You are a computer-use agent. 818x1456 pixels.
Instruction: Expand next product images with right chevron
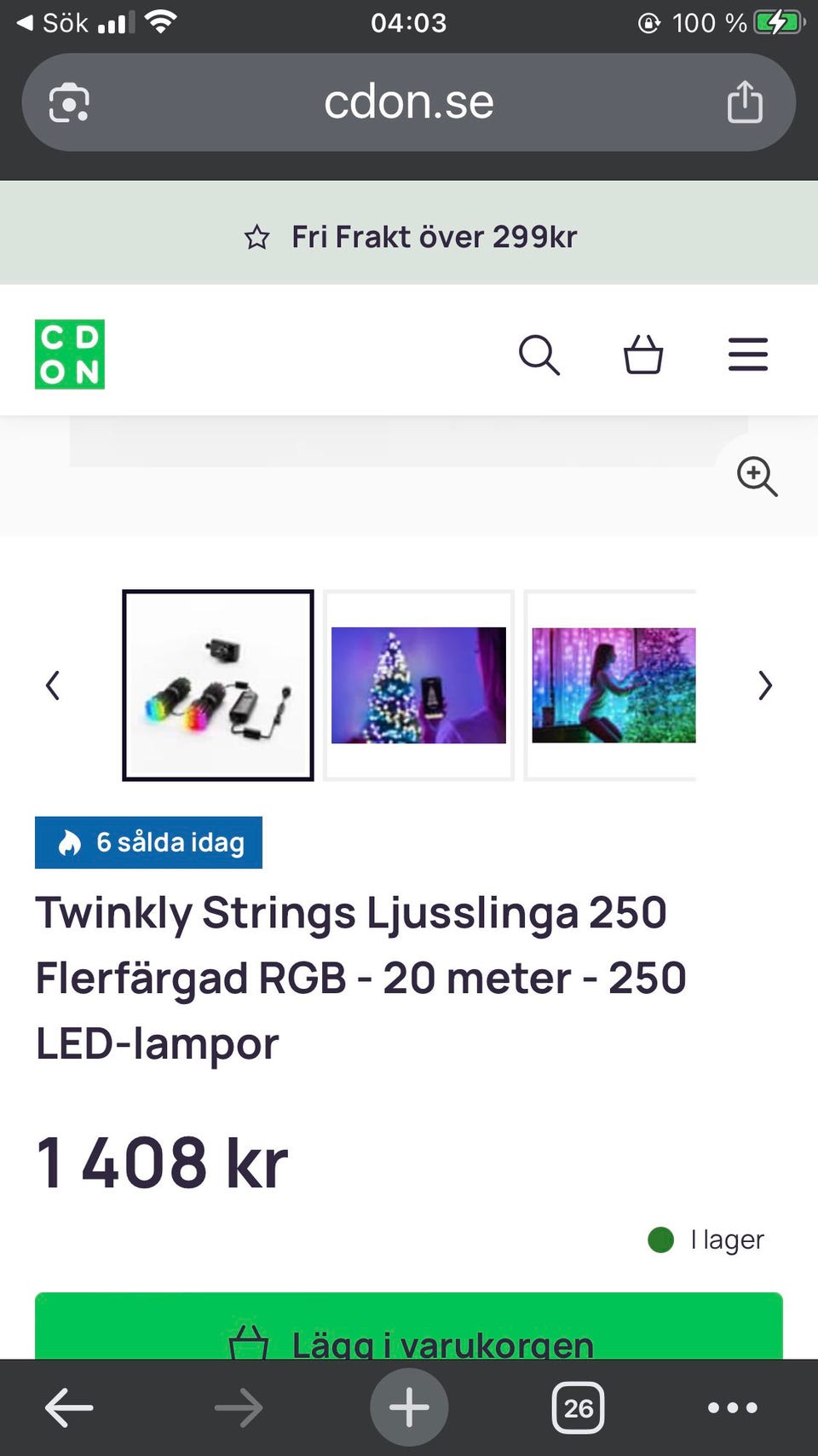click(x=764, y=685)
